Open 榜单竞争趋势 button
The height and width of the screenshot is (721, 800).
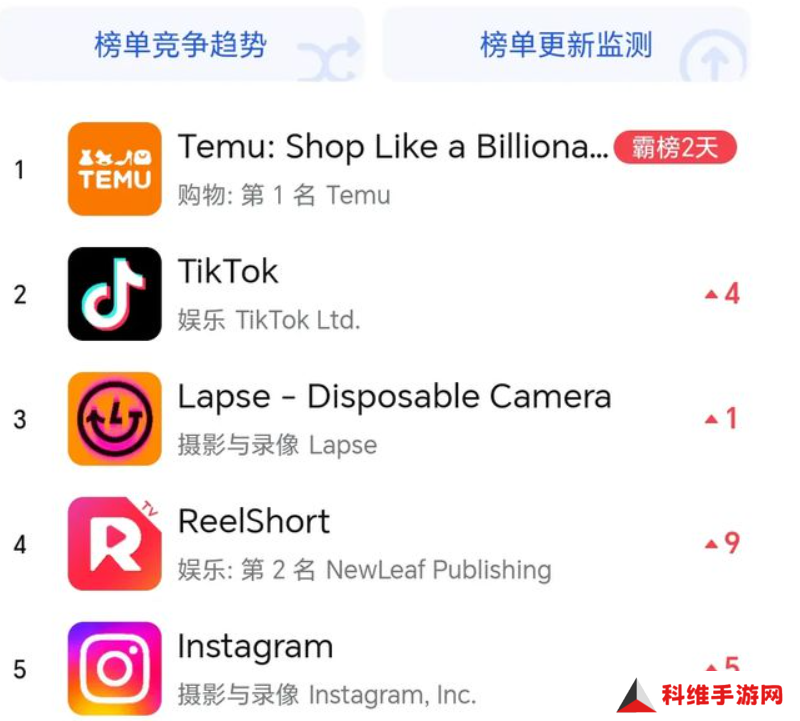click(x=181, y=45)
